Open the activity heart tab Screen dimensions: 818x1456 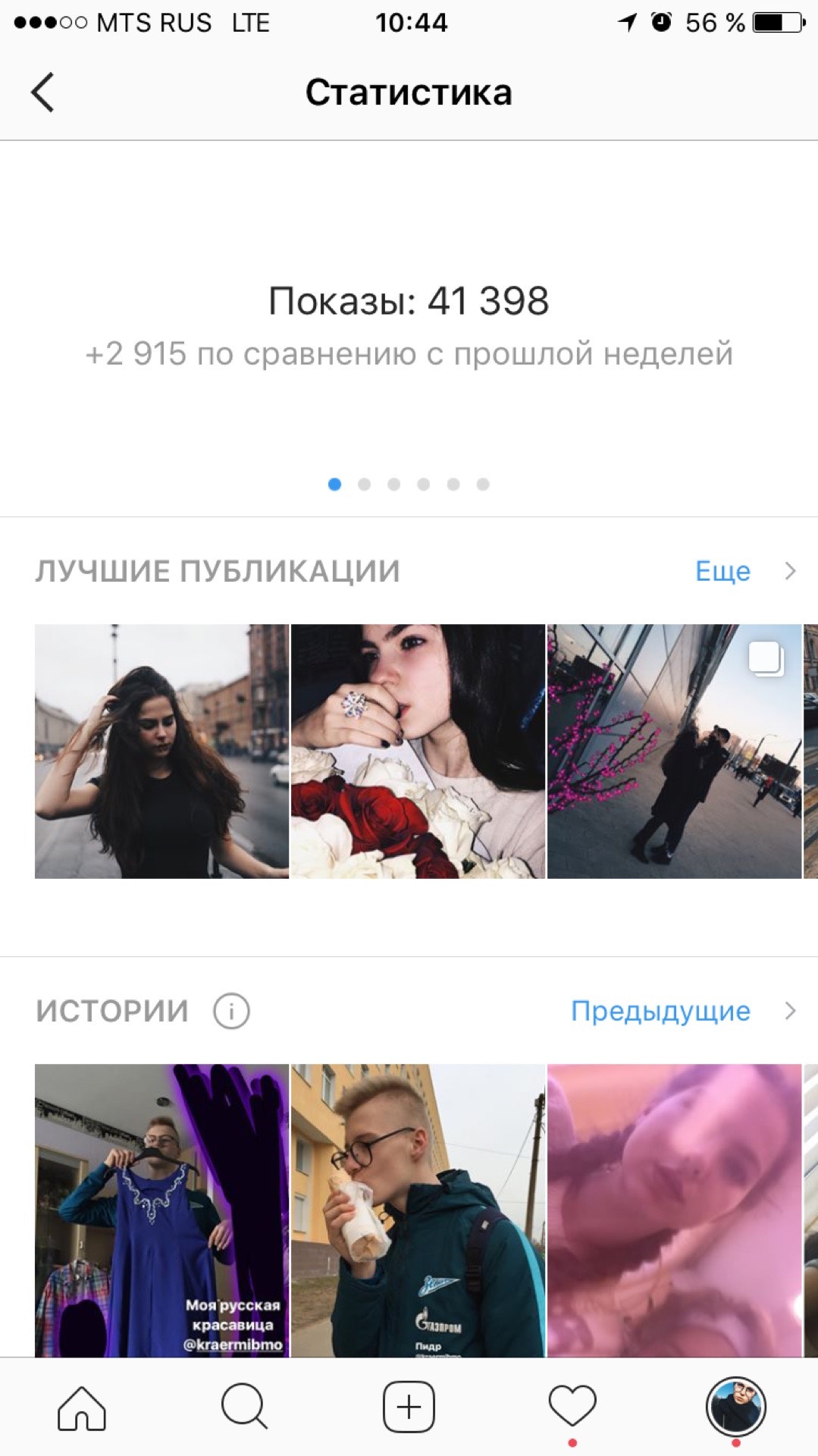point(572,1406)
